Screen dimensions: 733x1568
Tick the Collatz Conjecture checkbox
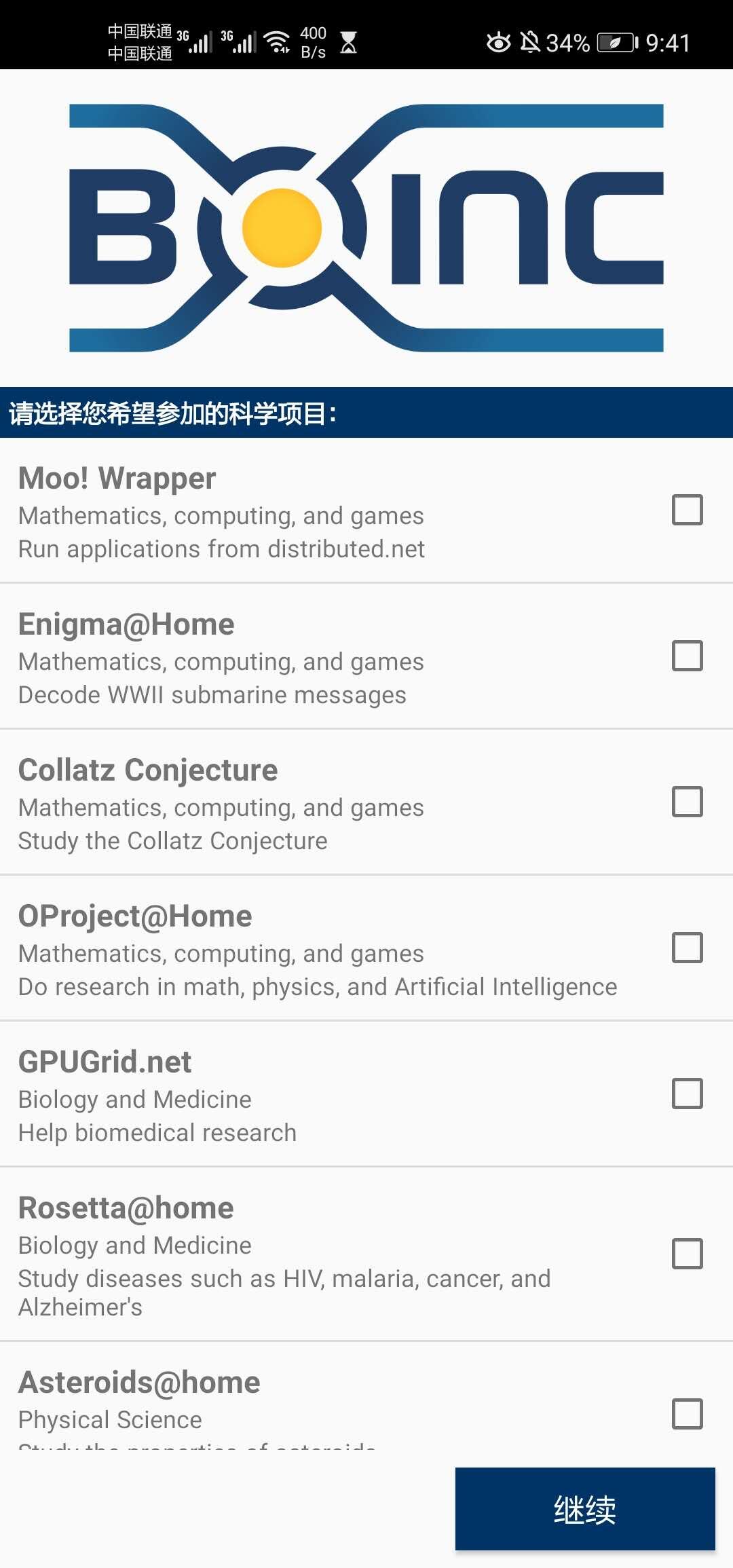[x=687, y=802]
